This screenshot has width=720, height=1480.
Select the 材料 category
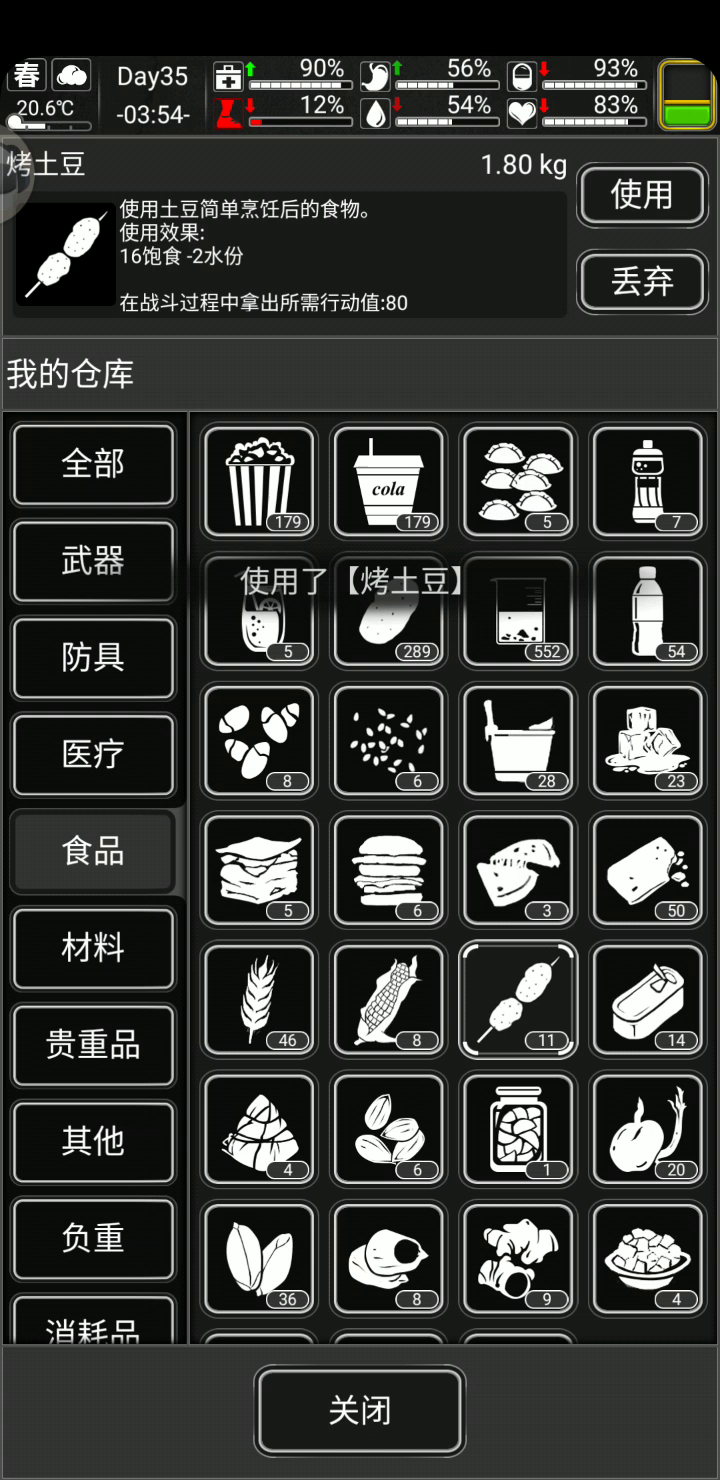93,948
